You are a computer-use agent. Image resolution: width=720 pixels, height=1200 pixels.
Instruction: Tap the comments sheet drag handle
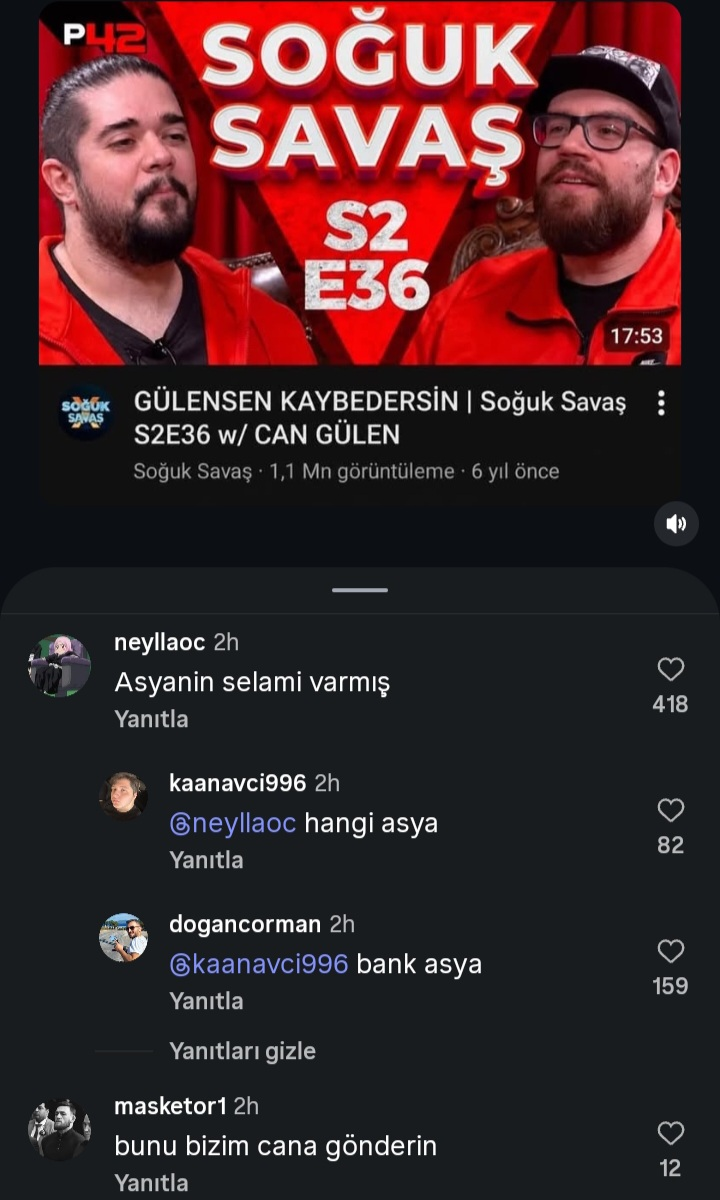360,590
